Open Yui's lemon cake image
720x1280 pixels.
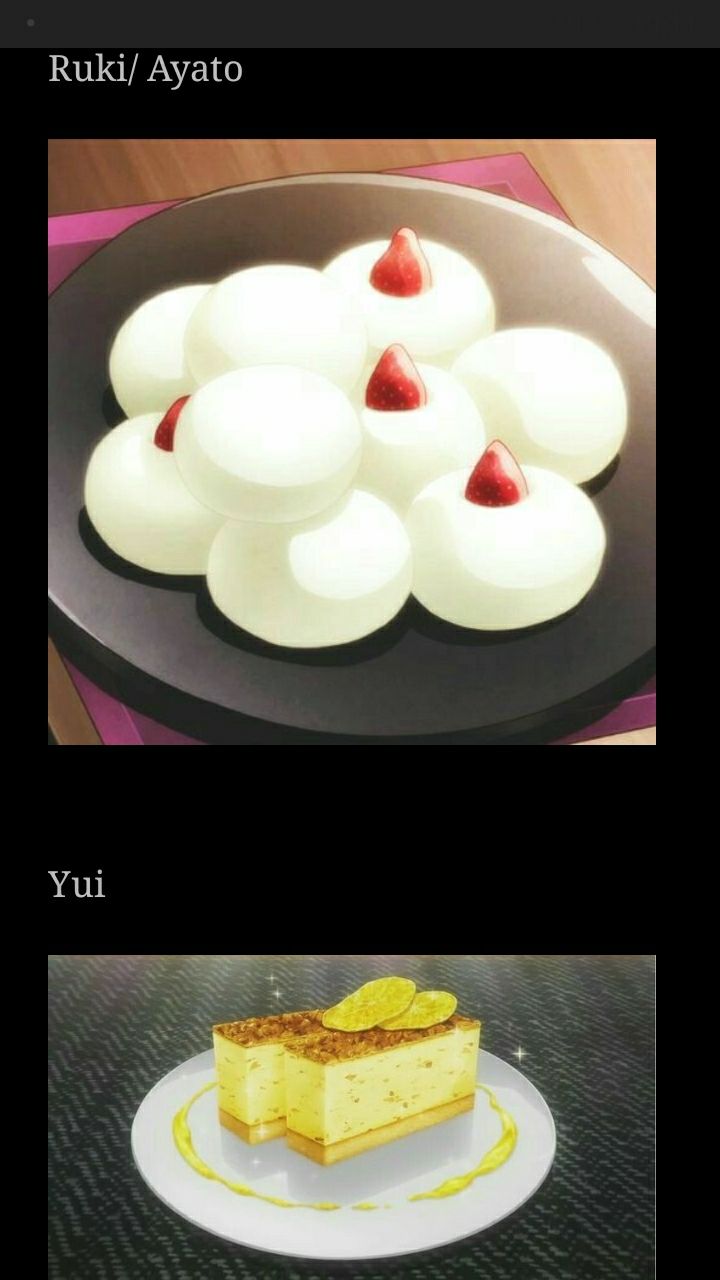(352, 1117)
